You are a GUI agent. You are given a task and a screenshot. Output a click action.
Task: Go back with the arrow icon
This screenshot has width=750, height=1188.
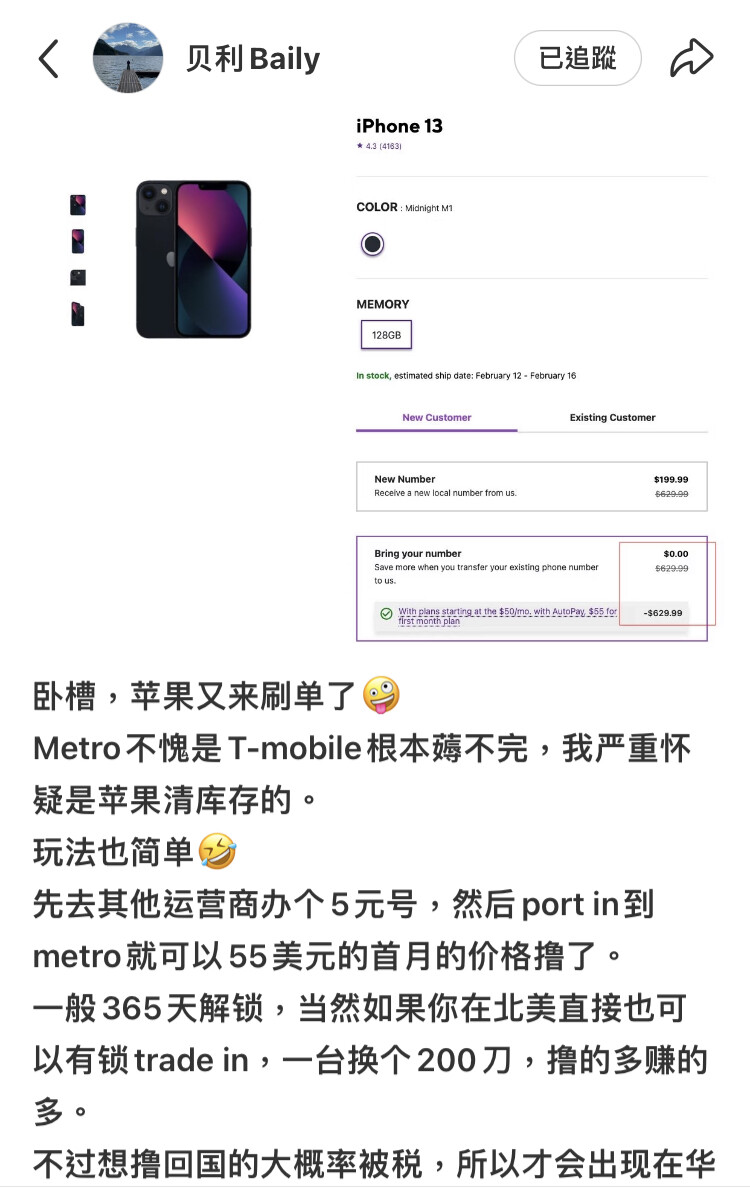(48, 58)
